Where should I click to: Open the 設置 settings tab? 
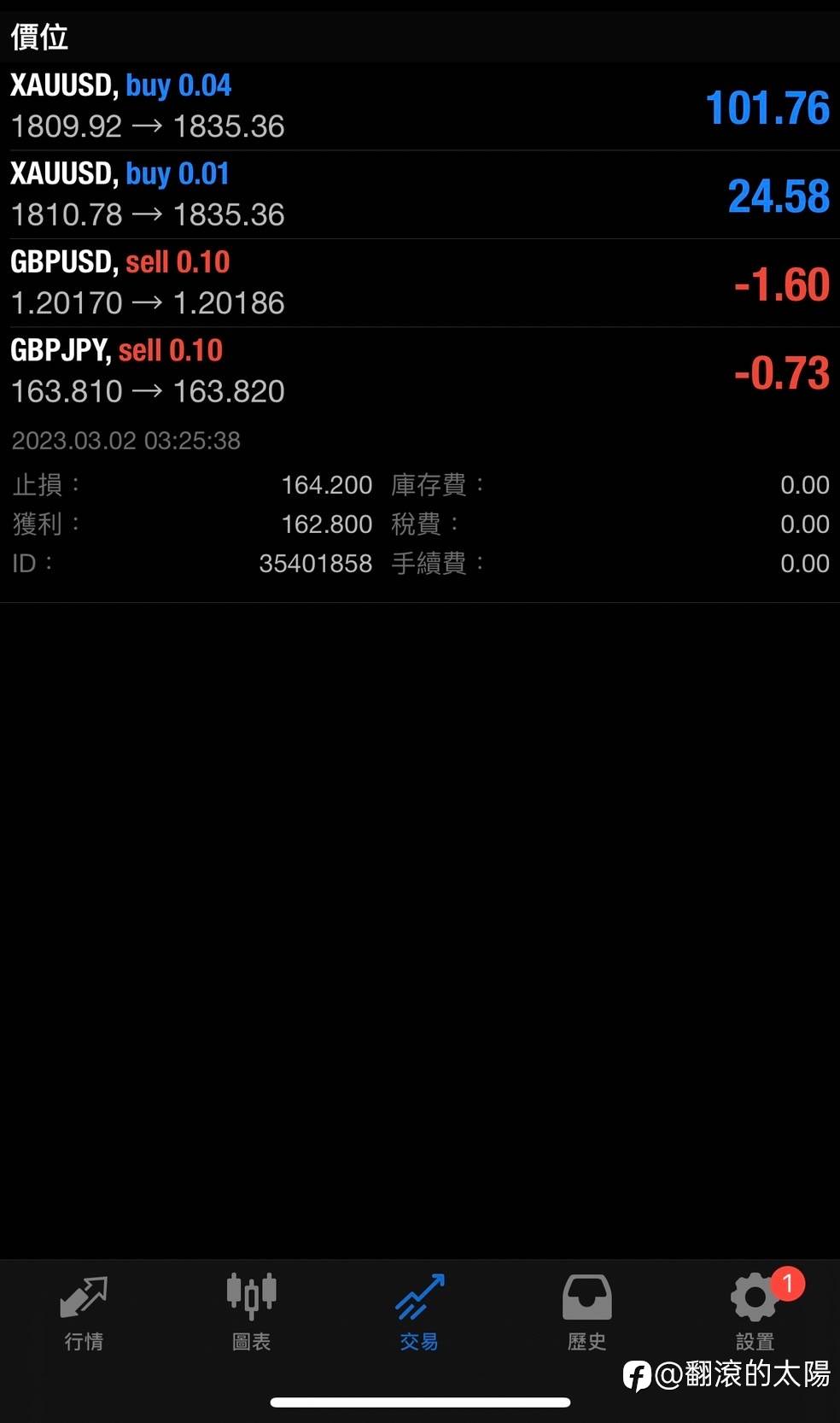pyautogui.click(x=756, y=1310)
